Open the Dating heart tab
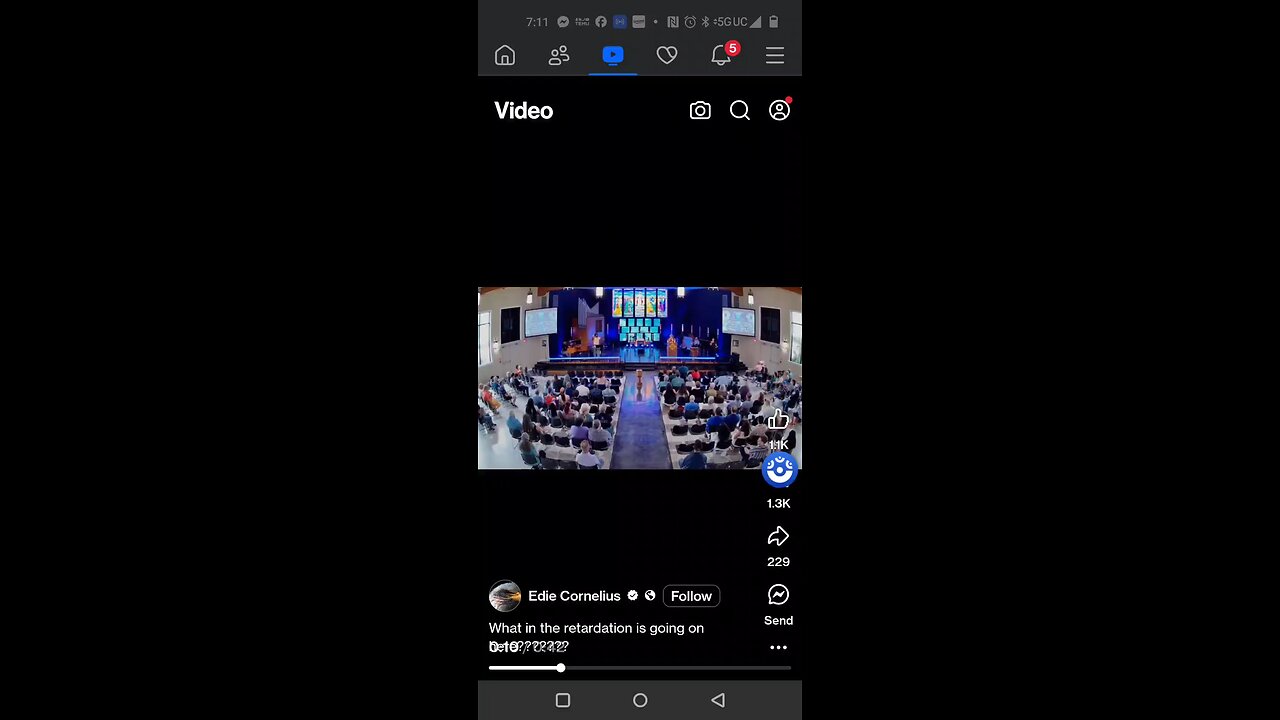 pos(667,56)
